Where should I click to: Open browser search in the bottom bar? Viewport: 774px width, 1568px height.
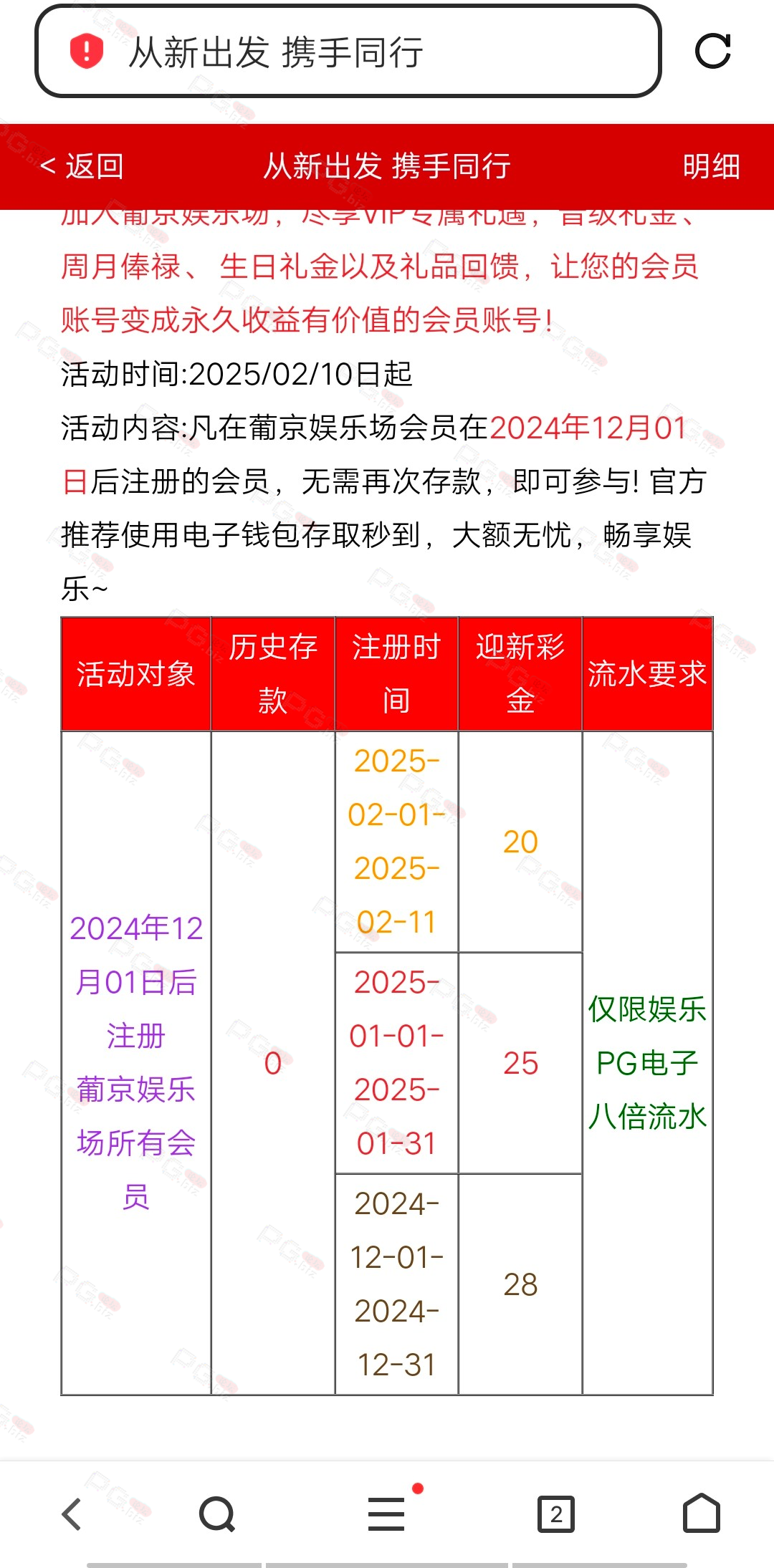click(x=217, y=1514)
